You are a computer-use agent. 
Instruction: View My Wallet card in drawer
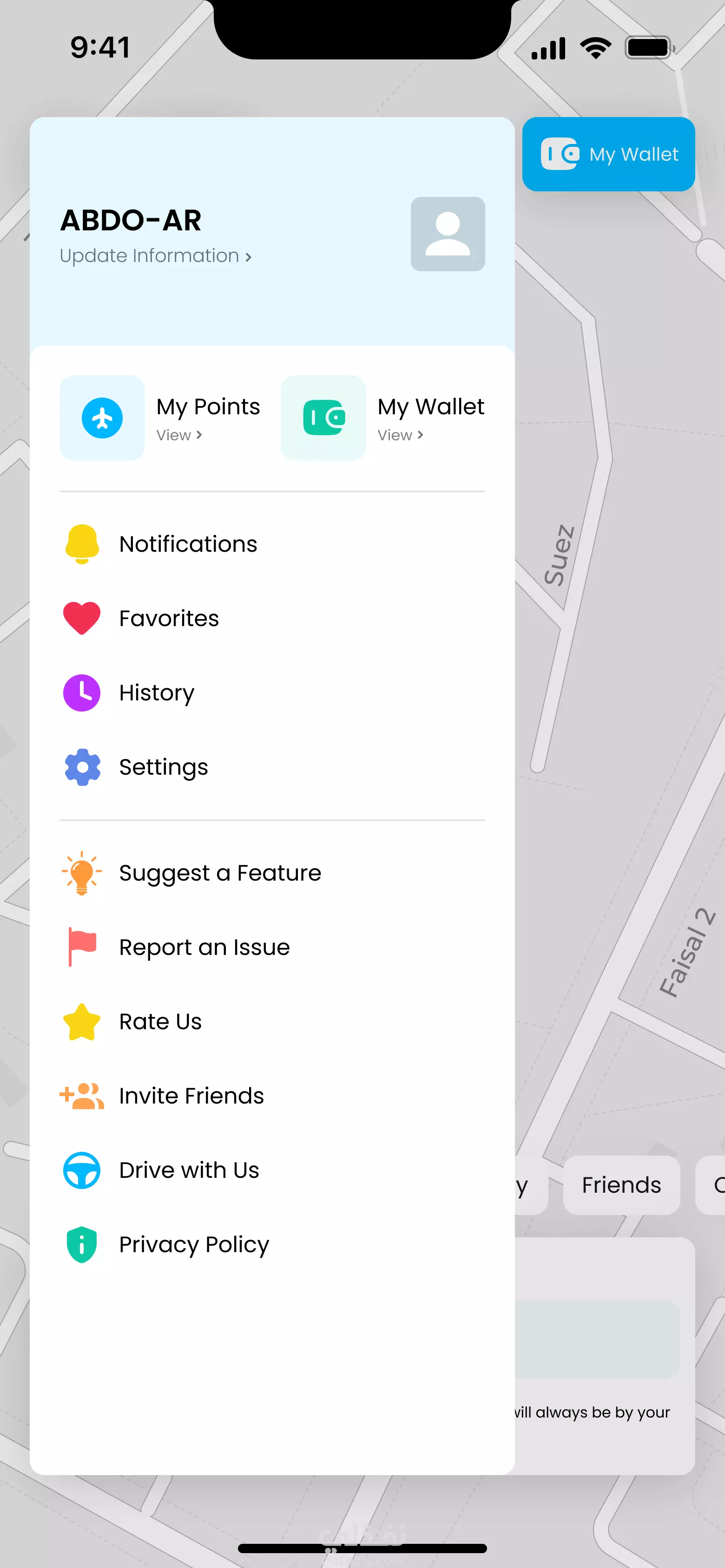382,418
